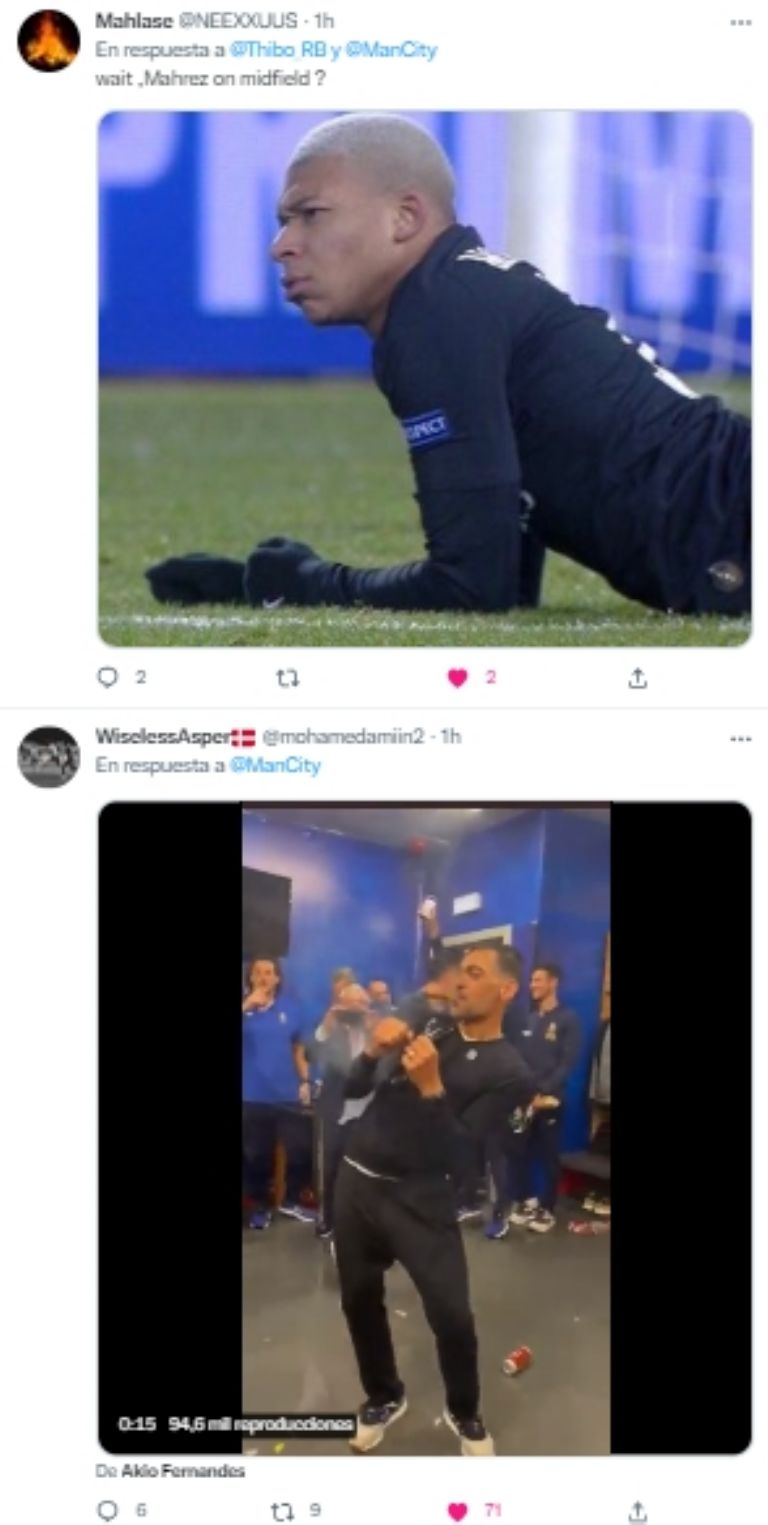Unlike Mahlase's tweet
768x1525 pixels.
[x=458, y=678]
